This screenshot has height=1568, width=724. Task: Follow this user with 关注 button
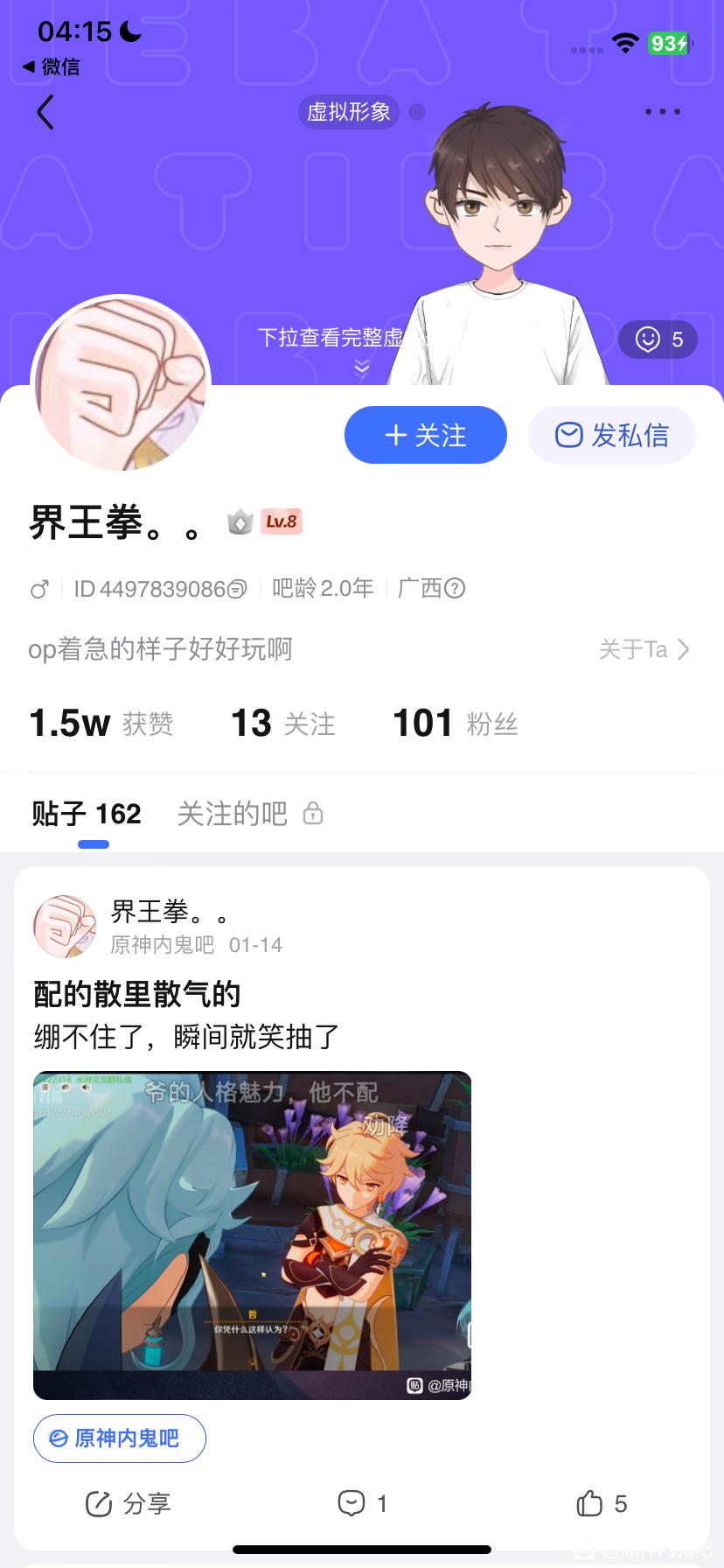click(426, 435)
